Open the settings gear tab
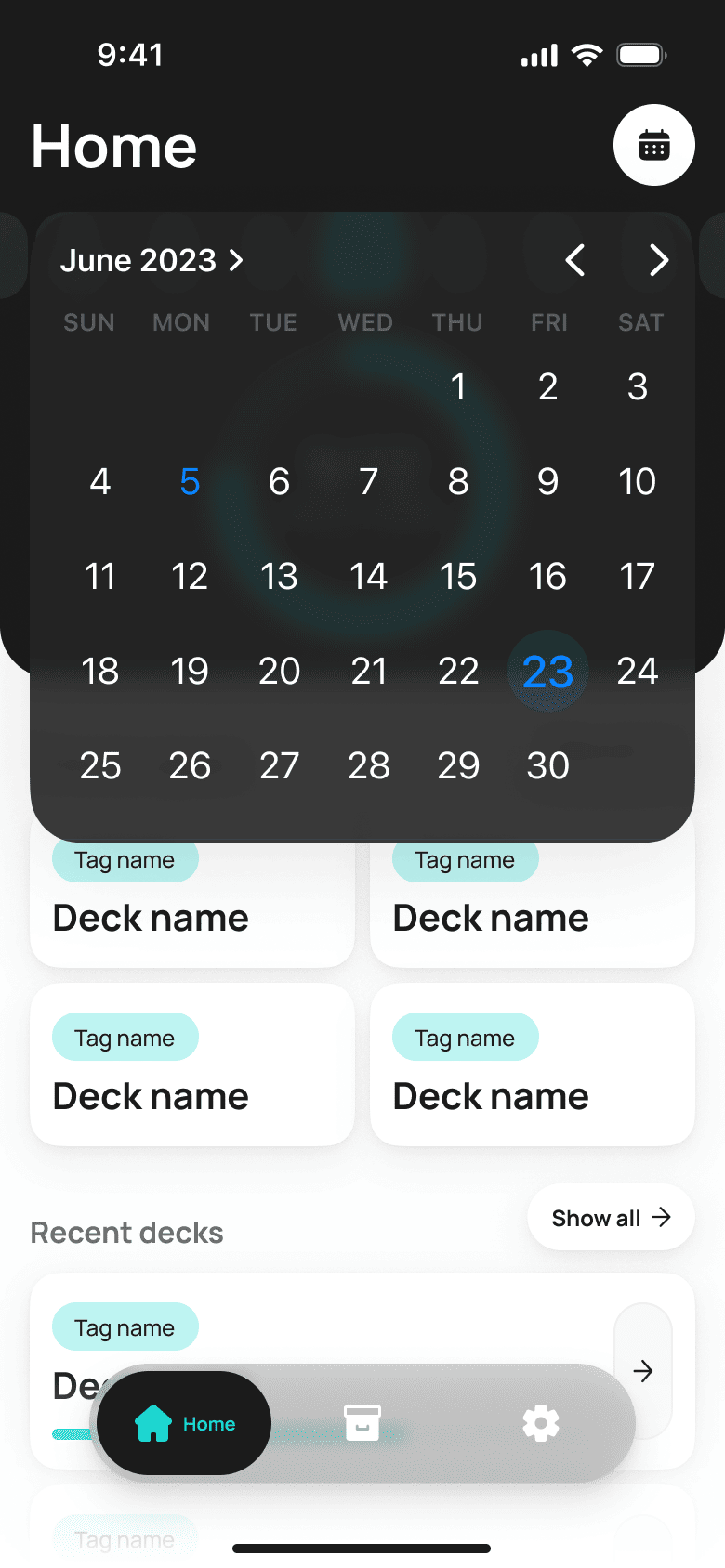Screen dimensions: 725x1568 [541, 1423]
